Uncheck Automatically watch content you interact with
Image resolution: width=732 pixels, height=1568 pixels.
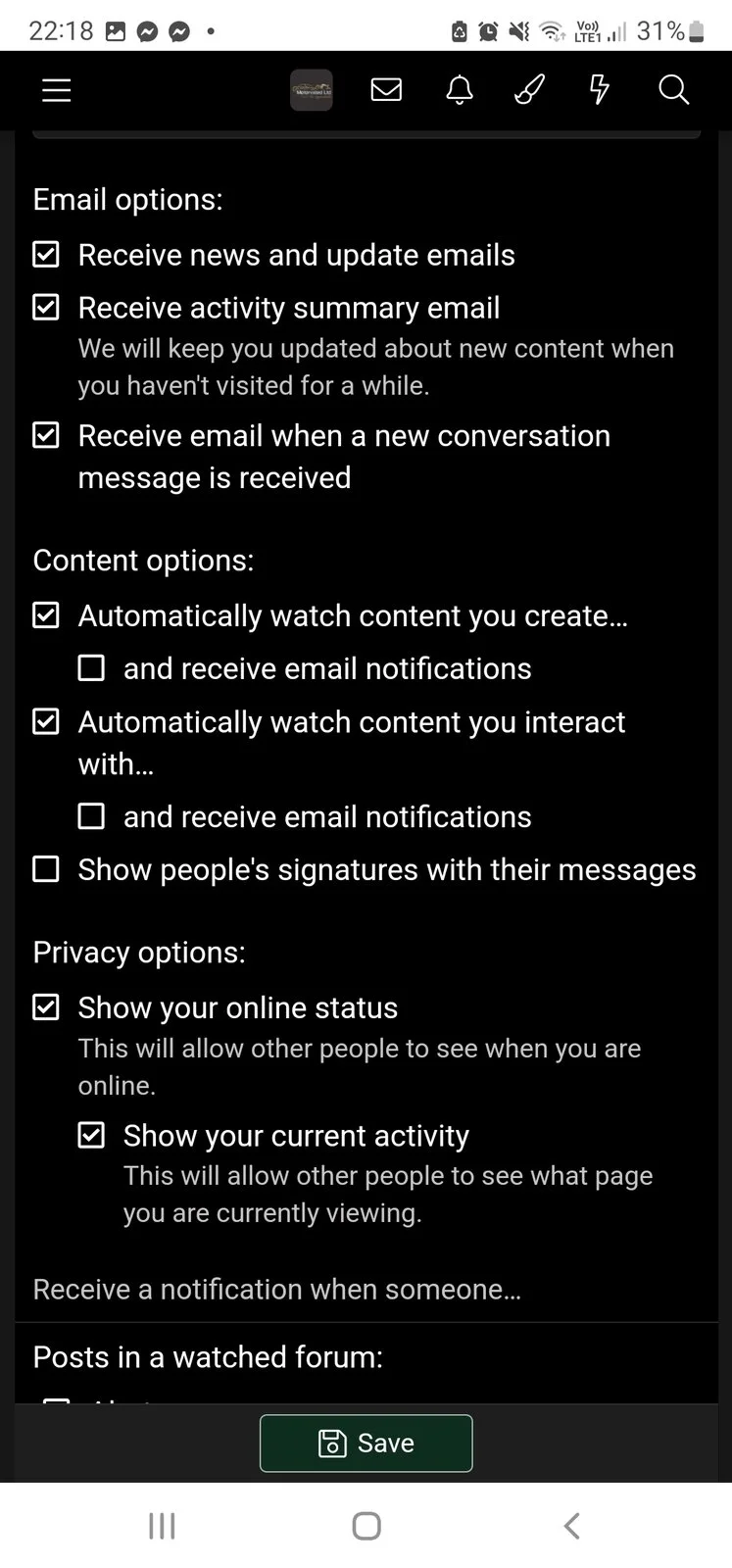46,722
